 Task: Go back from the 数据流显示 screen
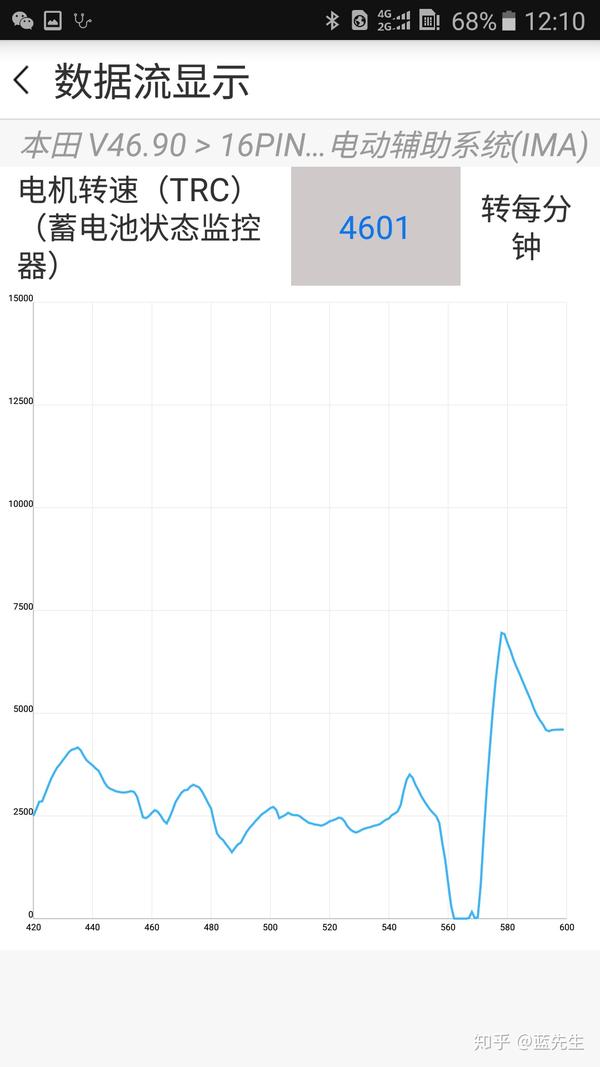point(21,80)
